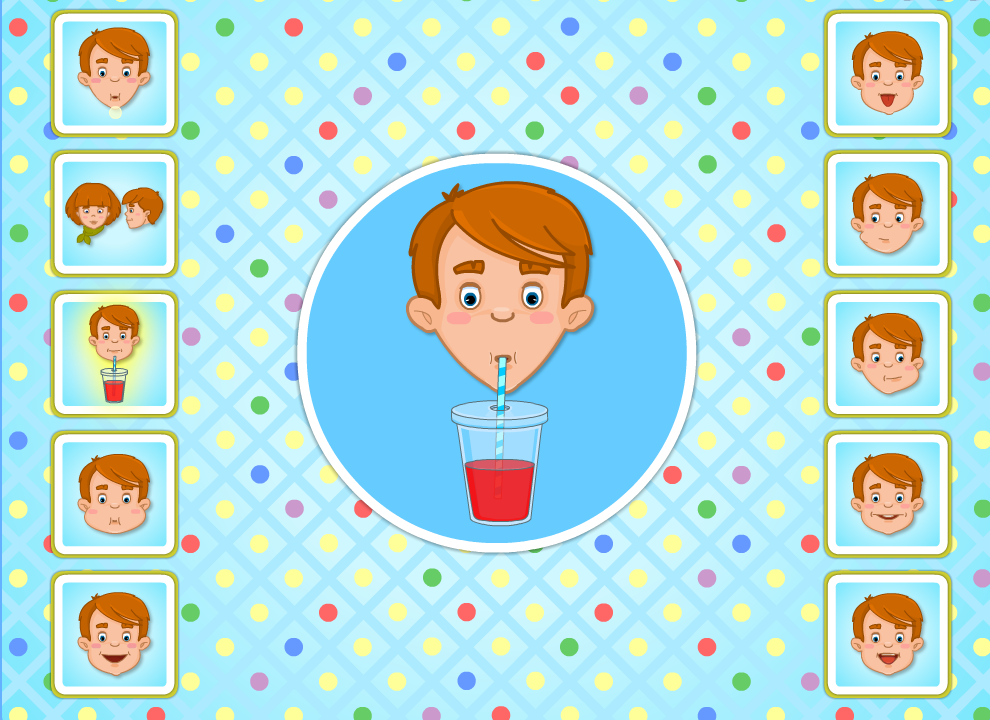
Task: Open the tile with girl and boy
Action: 114,214
